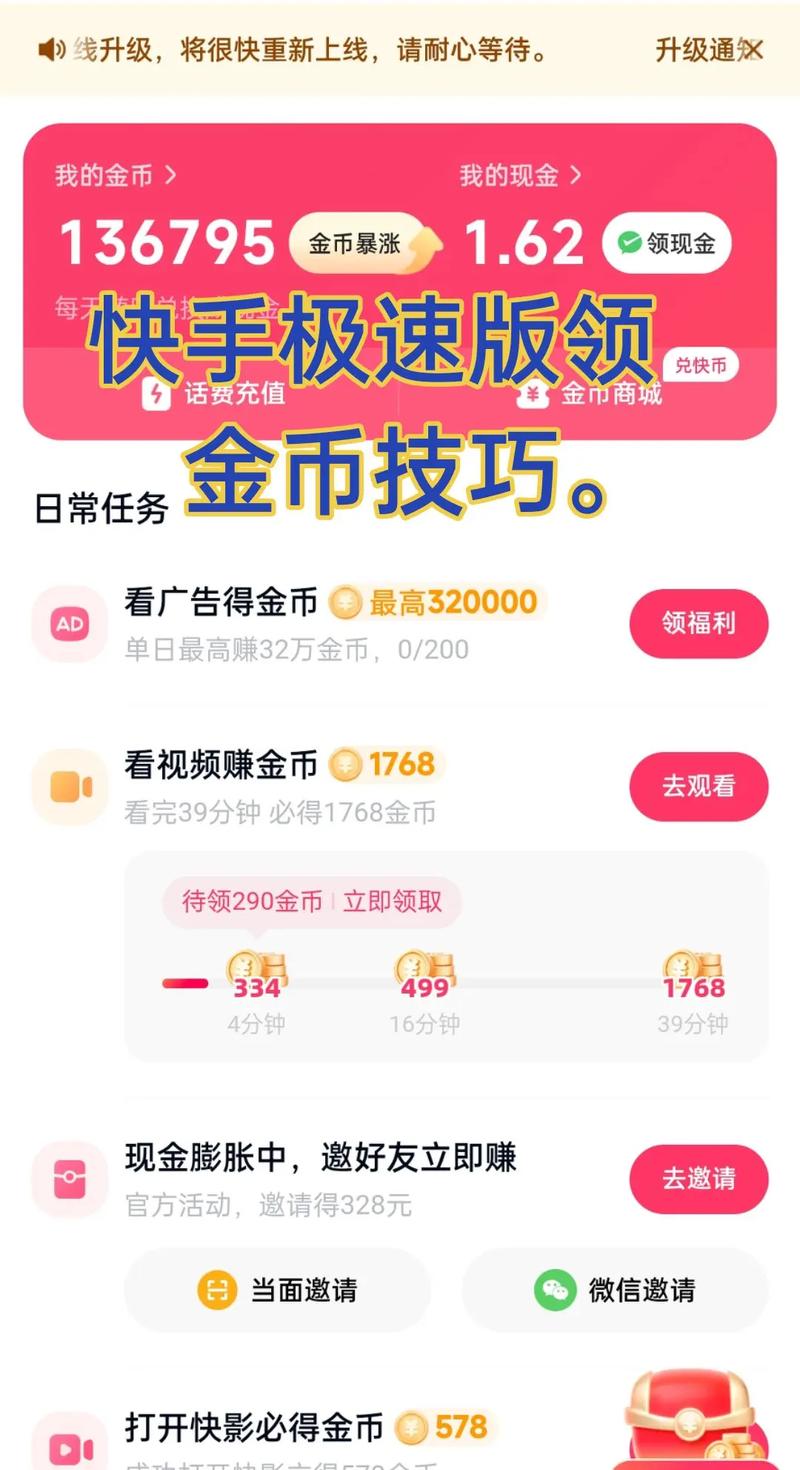Claim the pending 290 coins via 立即领取
This screenshot has width=800, height=1470.
pyautogui.click(x=392, y=901)
